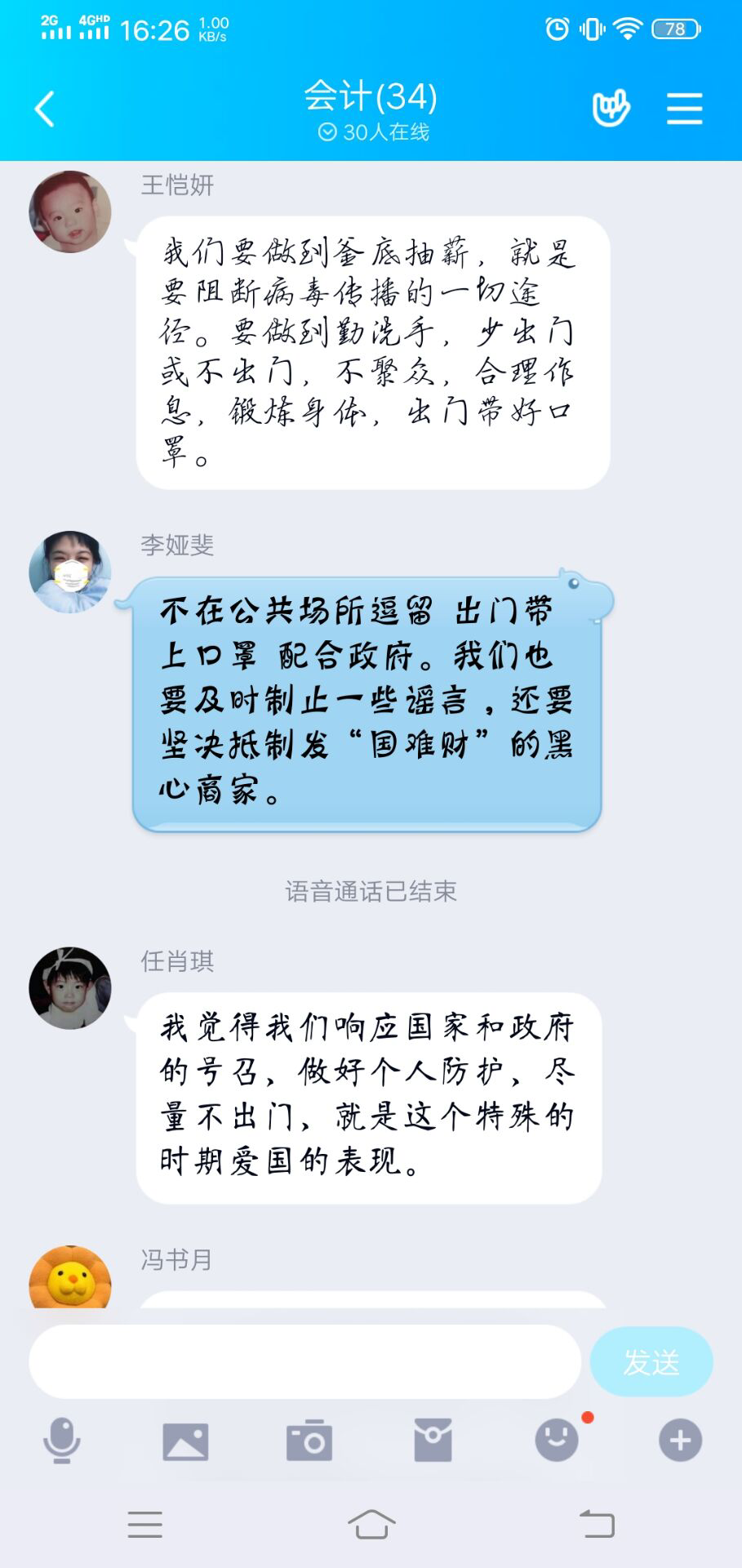Open 王恺妍's profile avatar
Viewport: 742px width, 1568px height.
[x=70, y=212]
